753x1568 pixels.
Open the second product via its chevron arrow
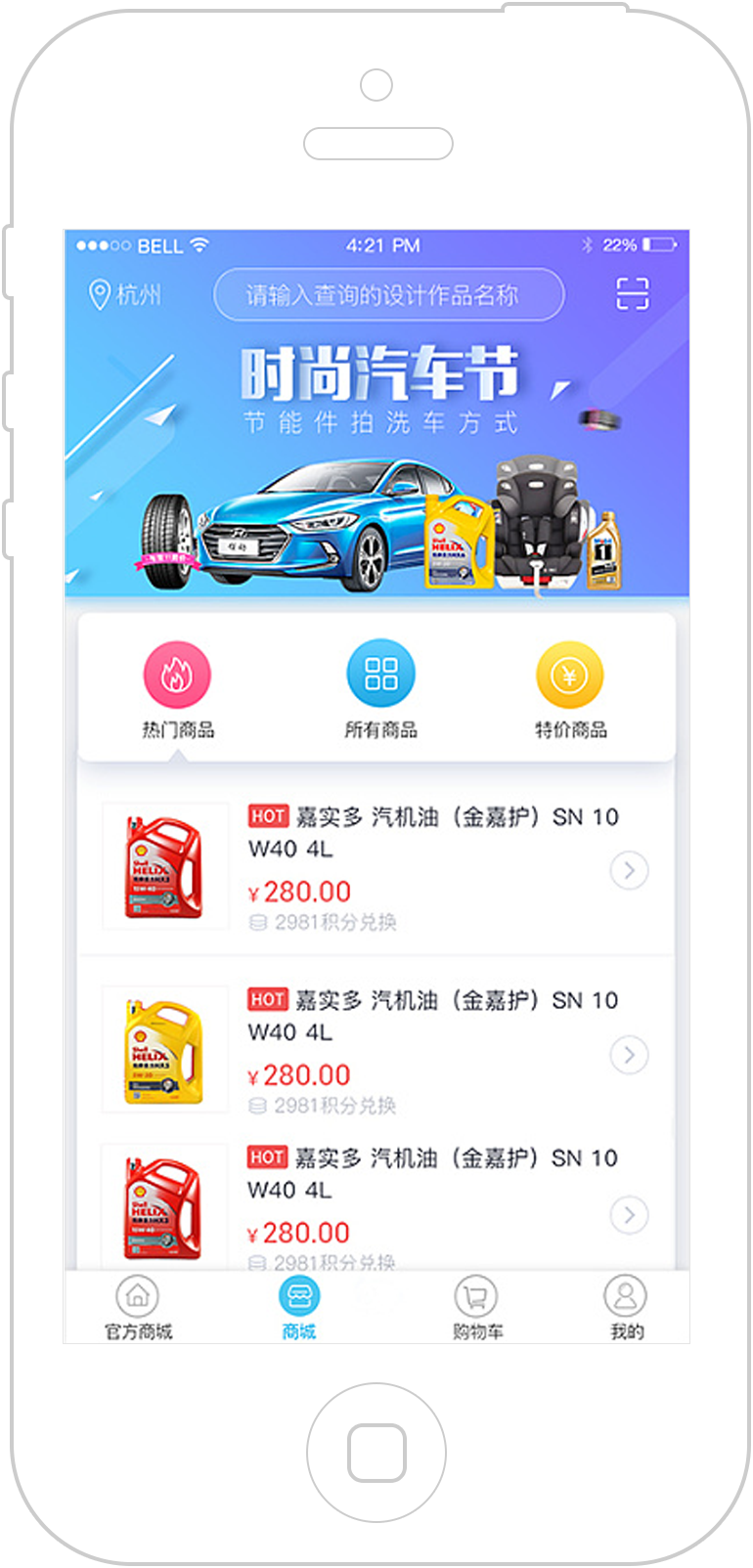click(x=629, y=1055)
